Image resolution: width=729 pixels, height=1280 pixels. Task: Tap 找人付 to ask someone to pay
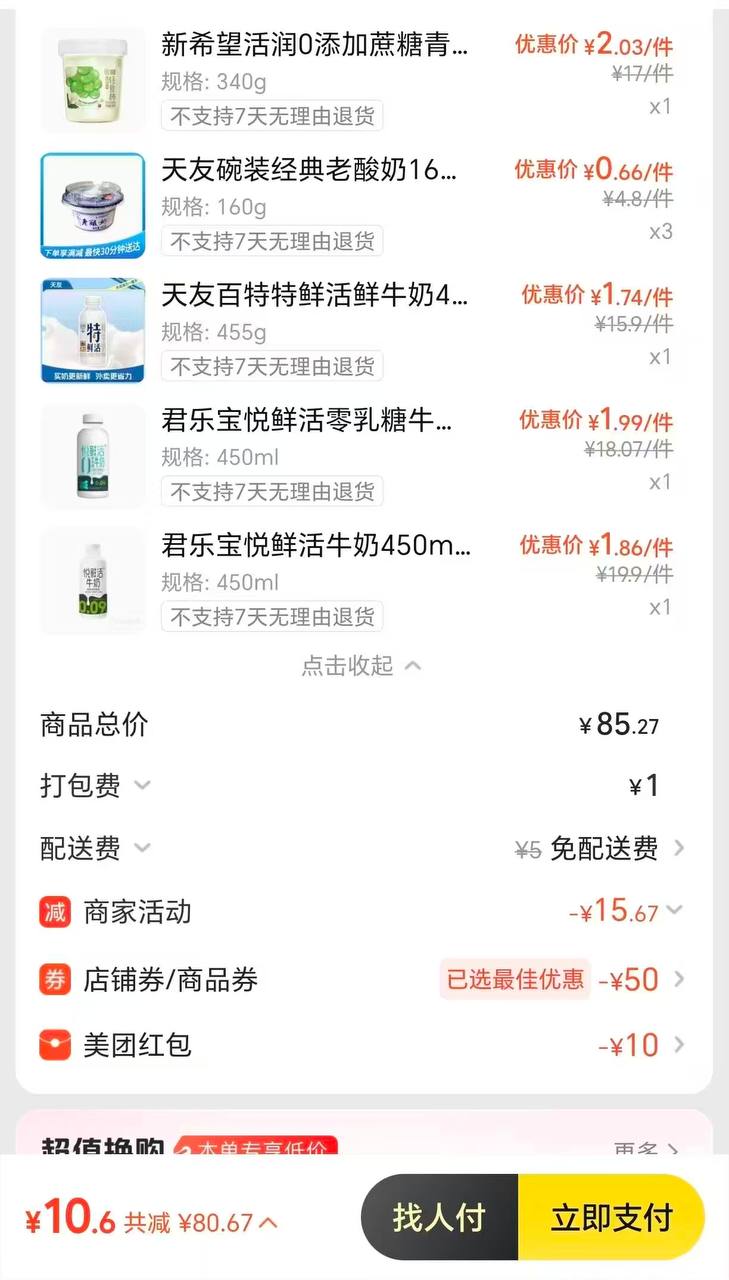click(x=439, y=1217)
